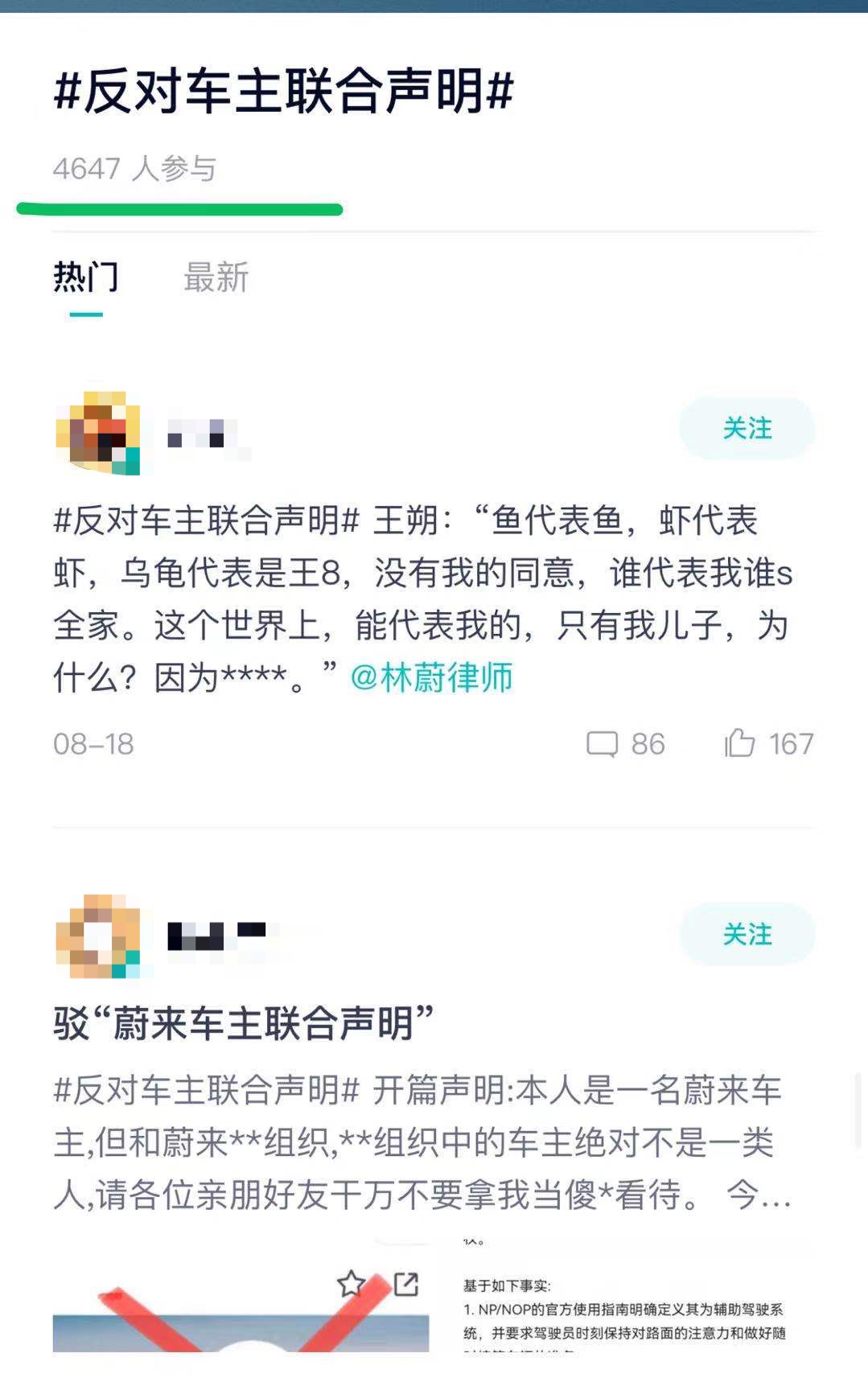View avatar of the 王朔 quote poster
The image size is (868, 1378).
[x=97, y=433]
